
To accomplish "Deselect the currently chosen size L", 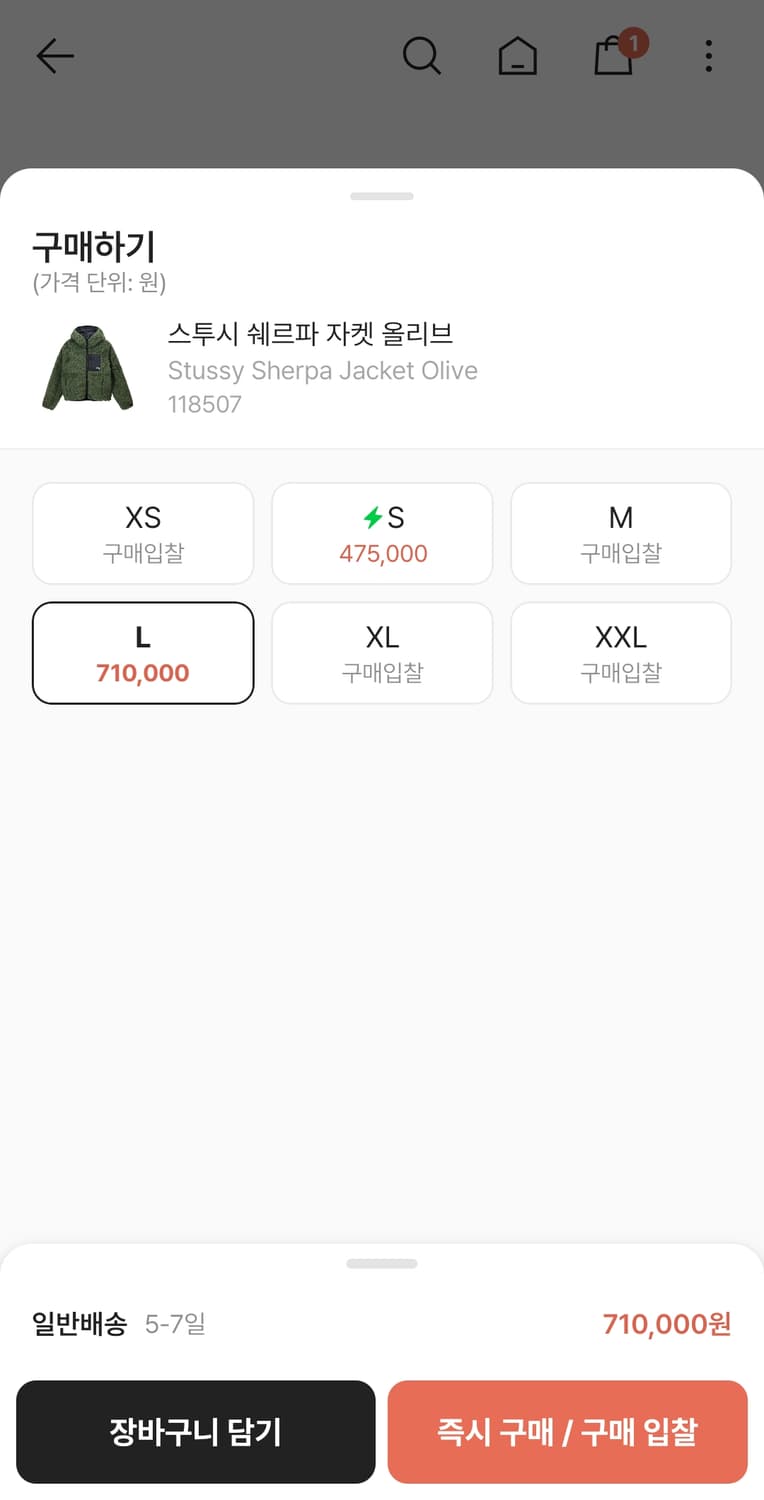I will pos(143,652).
